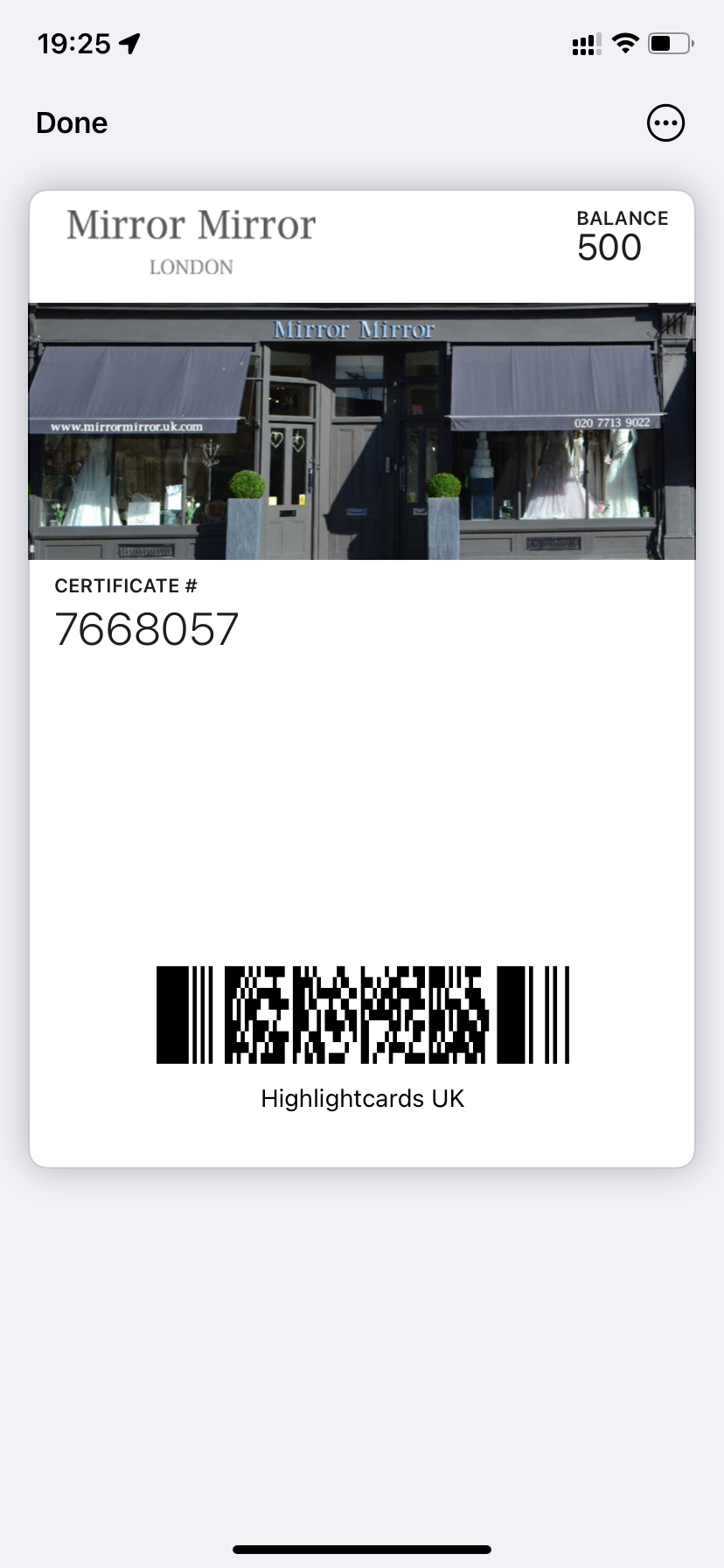Tap the battery indicator
The height and width of the screenshot is (1568, 724).
670,41
